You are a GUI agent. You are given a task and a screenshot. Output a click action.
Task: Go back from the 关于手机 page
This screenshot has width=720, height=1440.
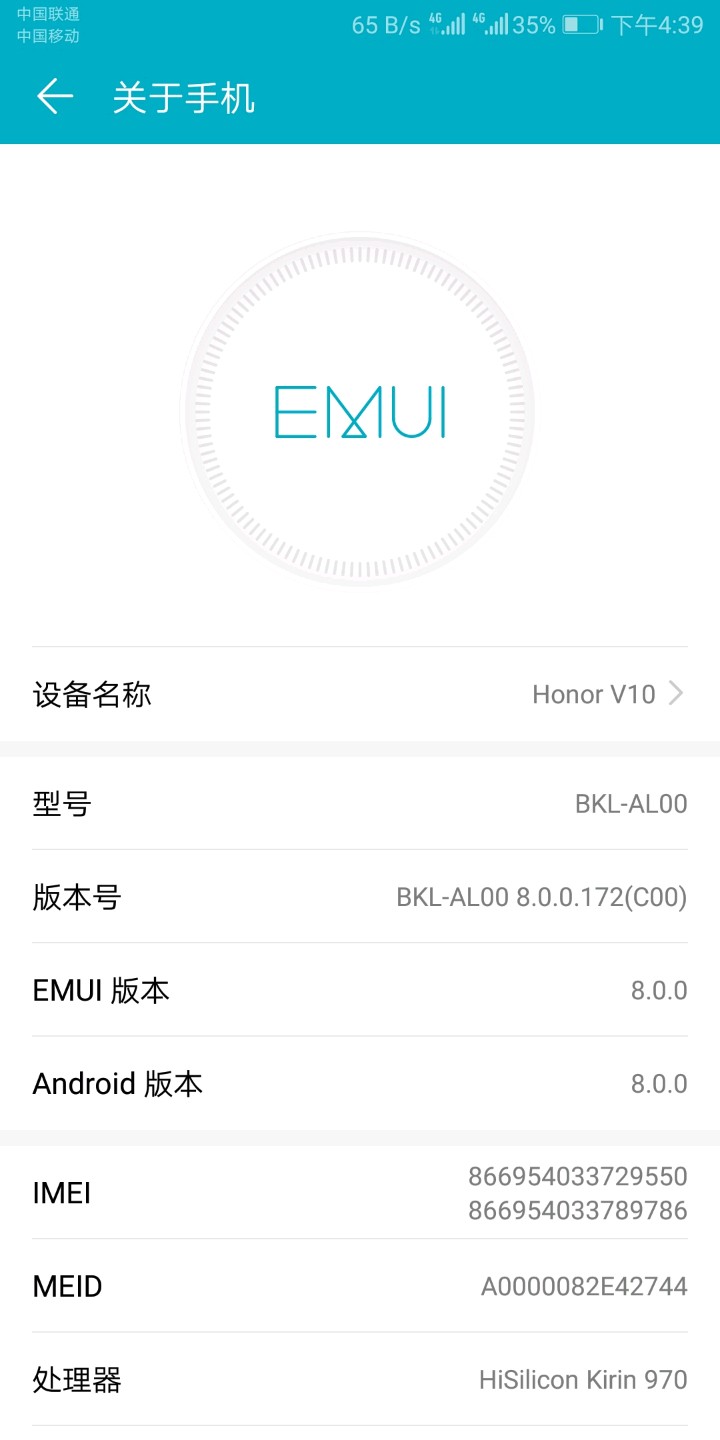pyautogui.click(x=55, y=97)
